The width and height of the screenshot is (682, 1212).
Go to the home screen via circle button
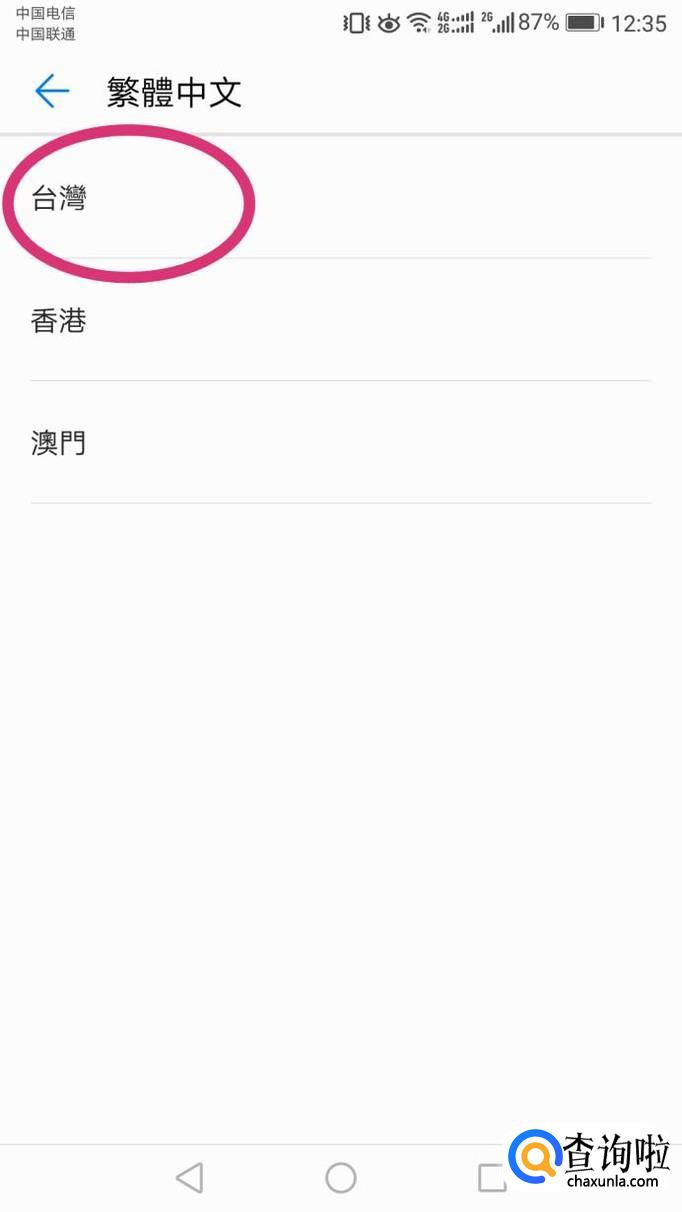[x=341, y=1177]
